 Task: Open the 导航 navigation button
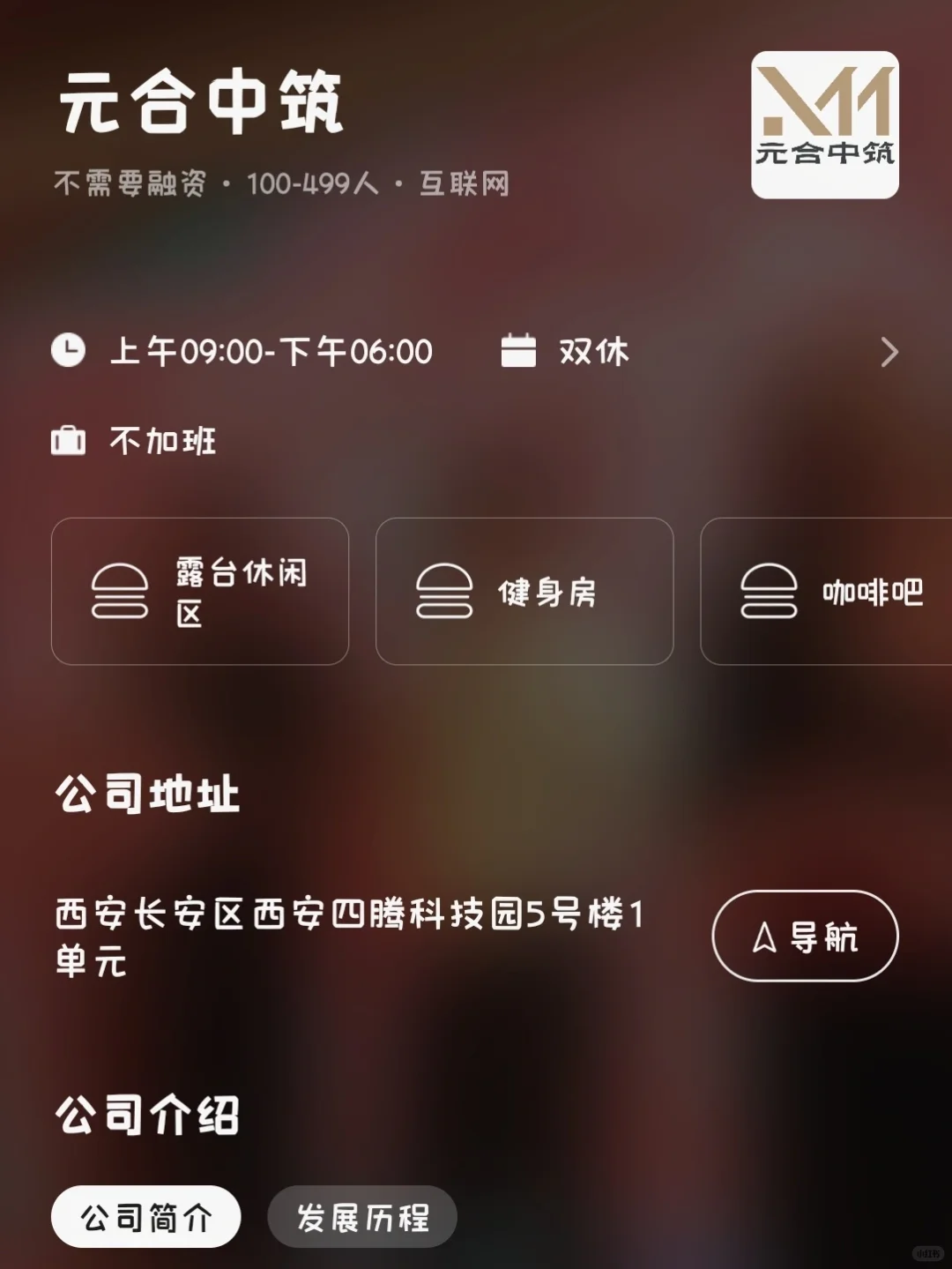tap(805, 936)
